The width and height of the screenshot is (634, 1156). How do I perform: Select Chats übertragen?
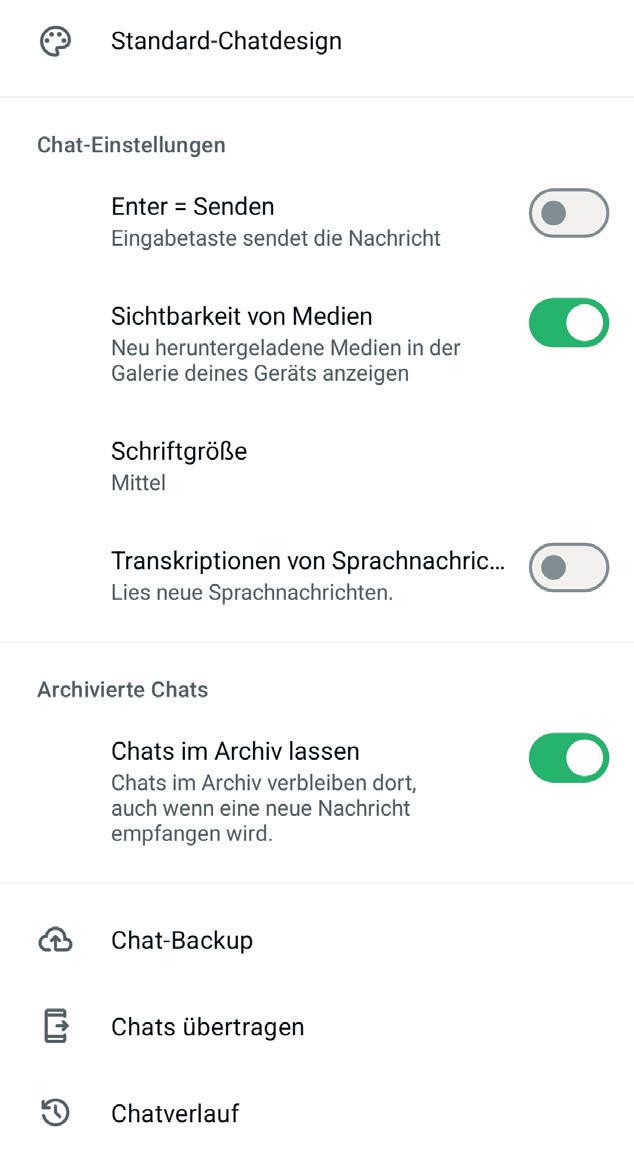pos(207,1027)
